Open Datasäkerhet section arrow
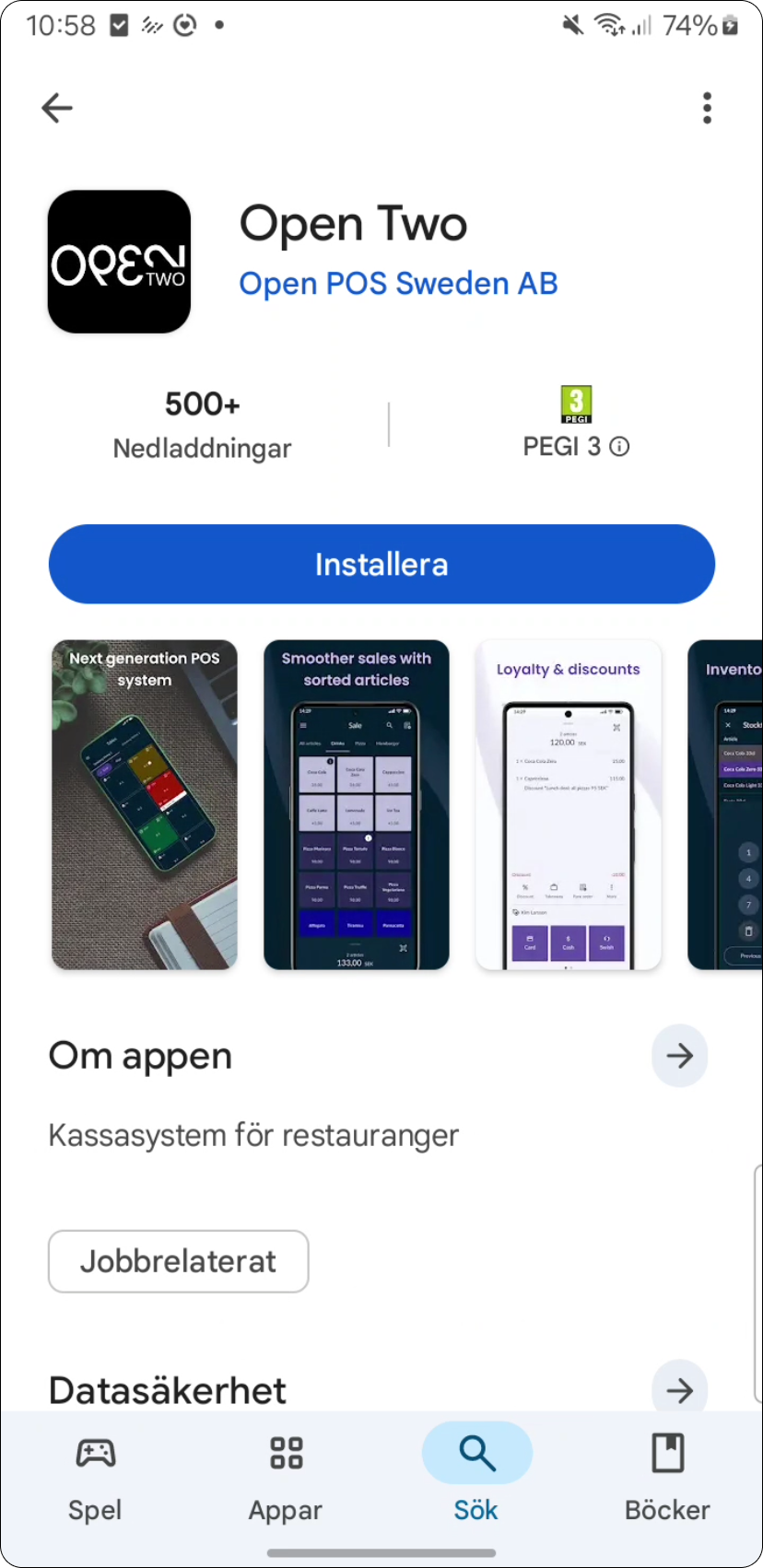 [679, 1388]
